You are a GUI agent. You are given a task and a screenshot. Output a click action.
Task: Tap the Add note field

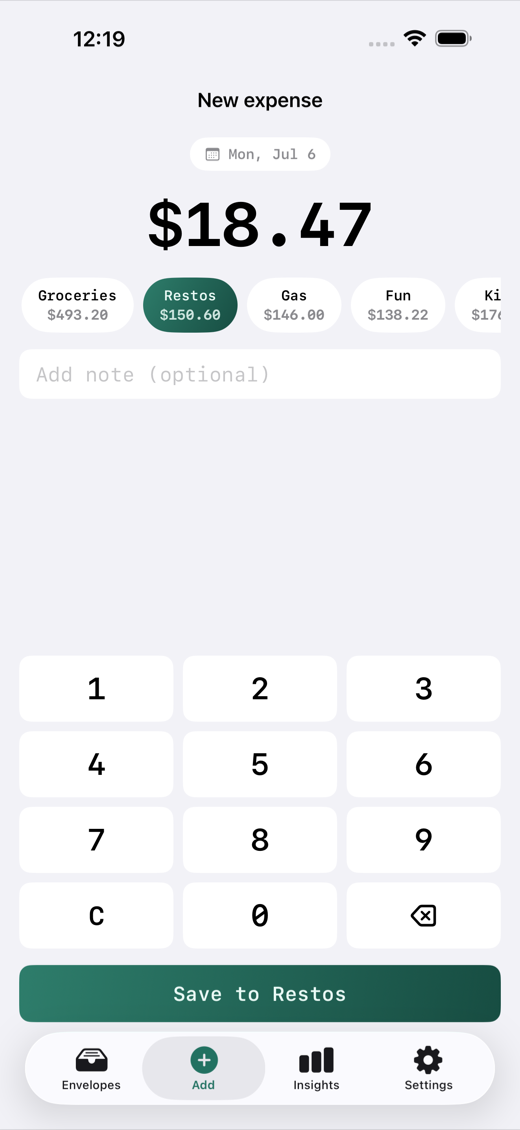[x=260, y=374]
